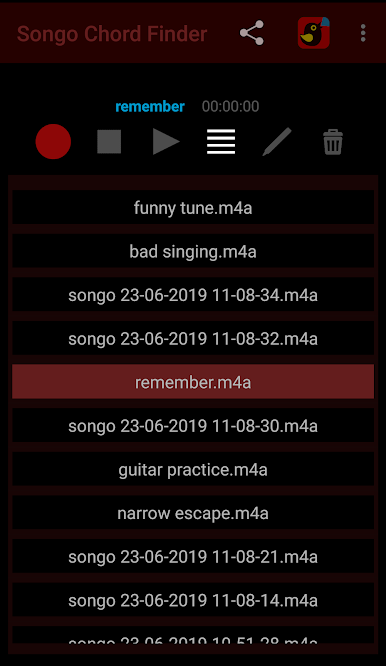Play the selected recording

pos(166,141)
